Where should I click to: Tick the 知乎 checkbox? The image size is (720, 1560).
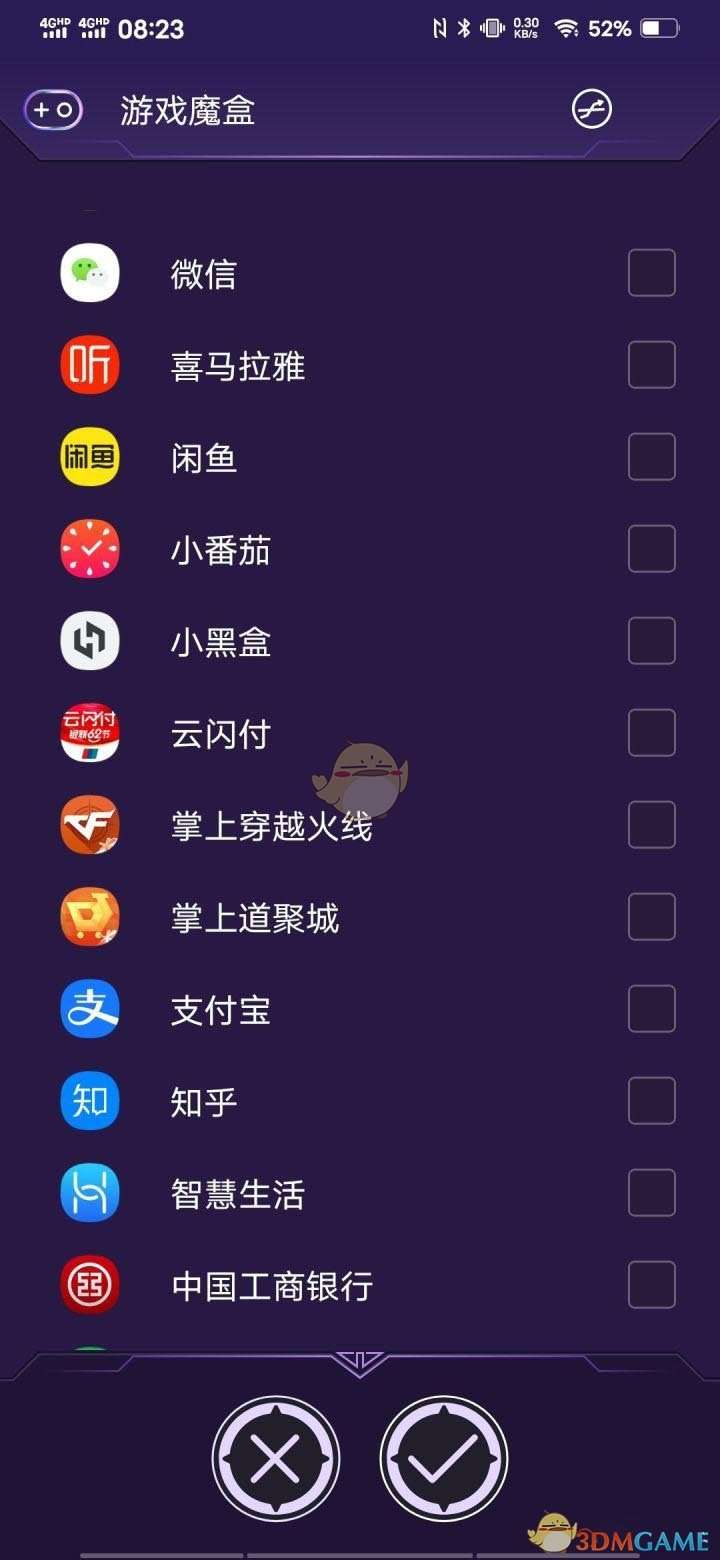coord(651,1101)
